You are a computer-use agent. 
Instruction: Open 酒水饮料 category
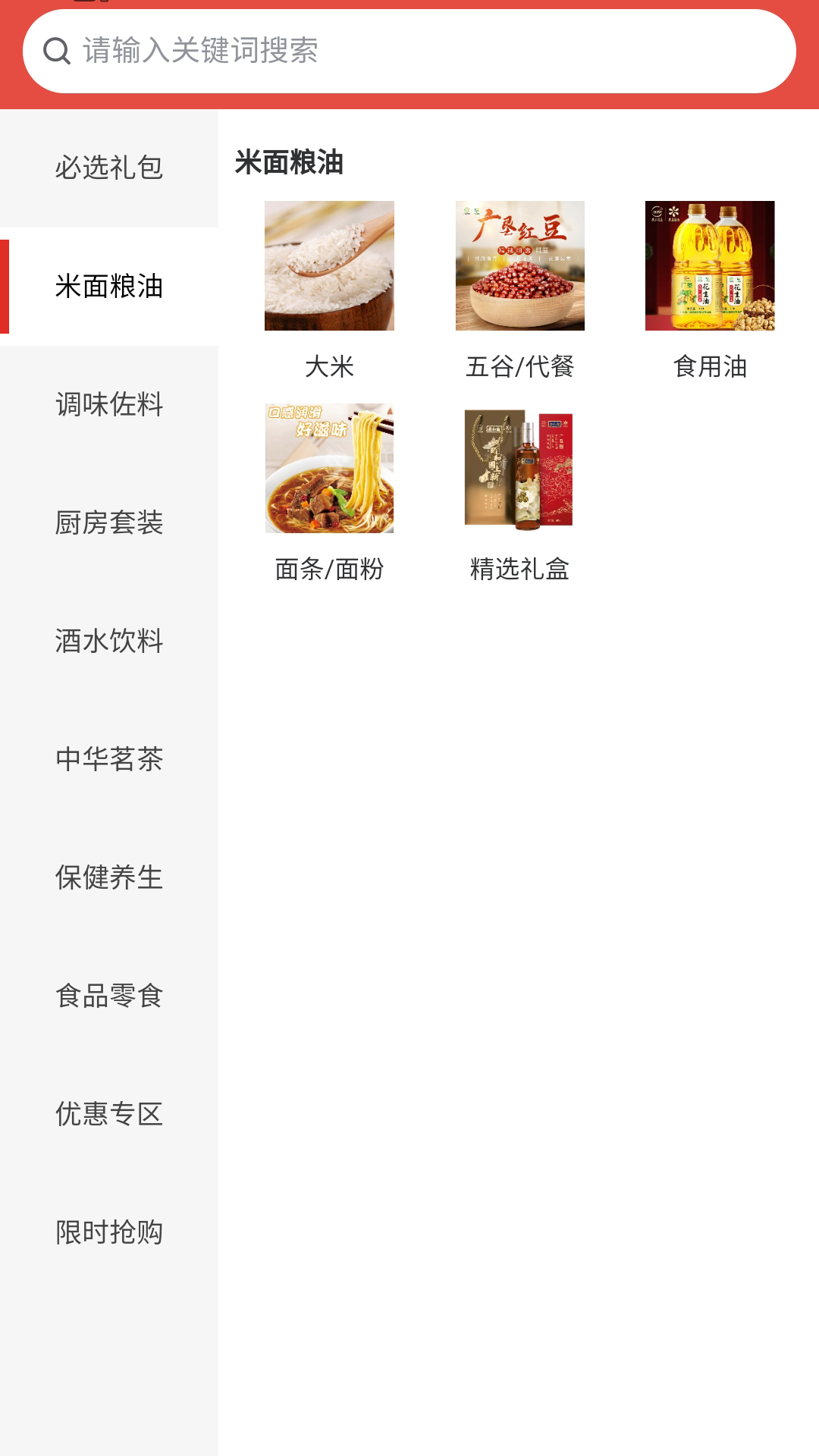(109, 642)
